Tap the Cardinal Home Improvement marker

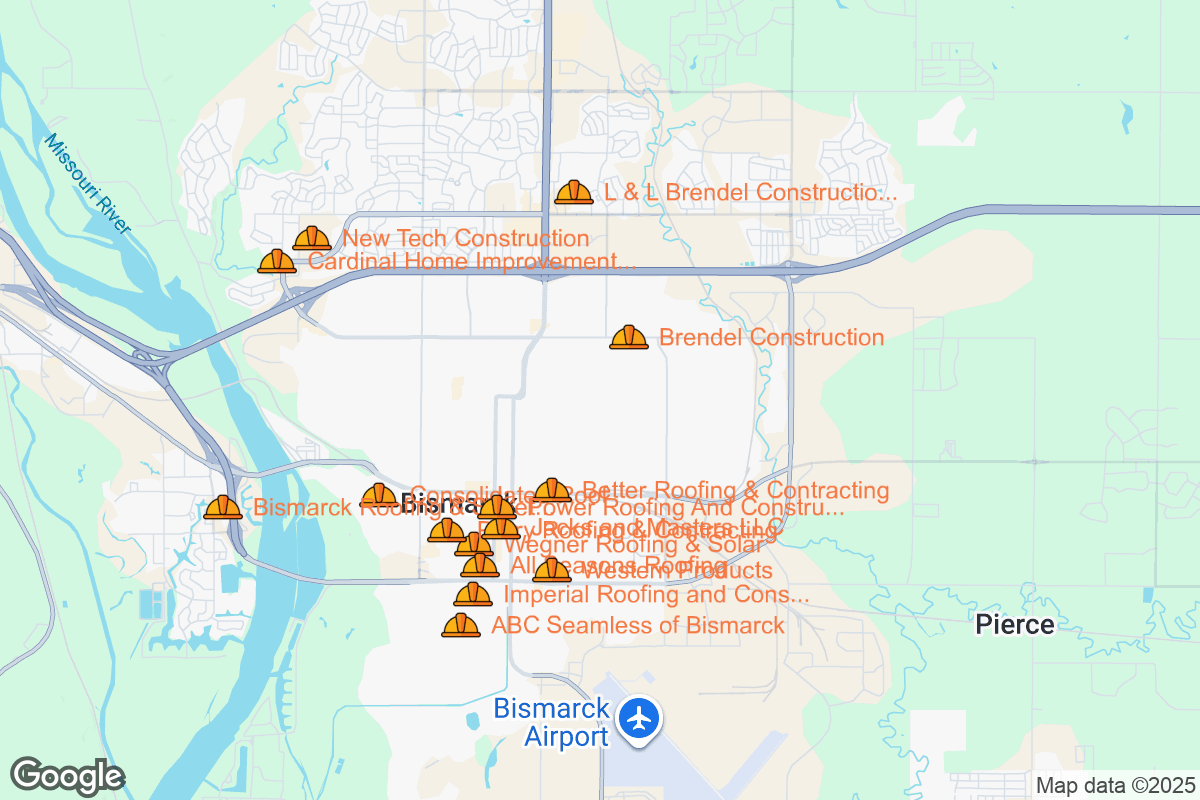277,262
